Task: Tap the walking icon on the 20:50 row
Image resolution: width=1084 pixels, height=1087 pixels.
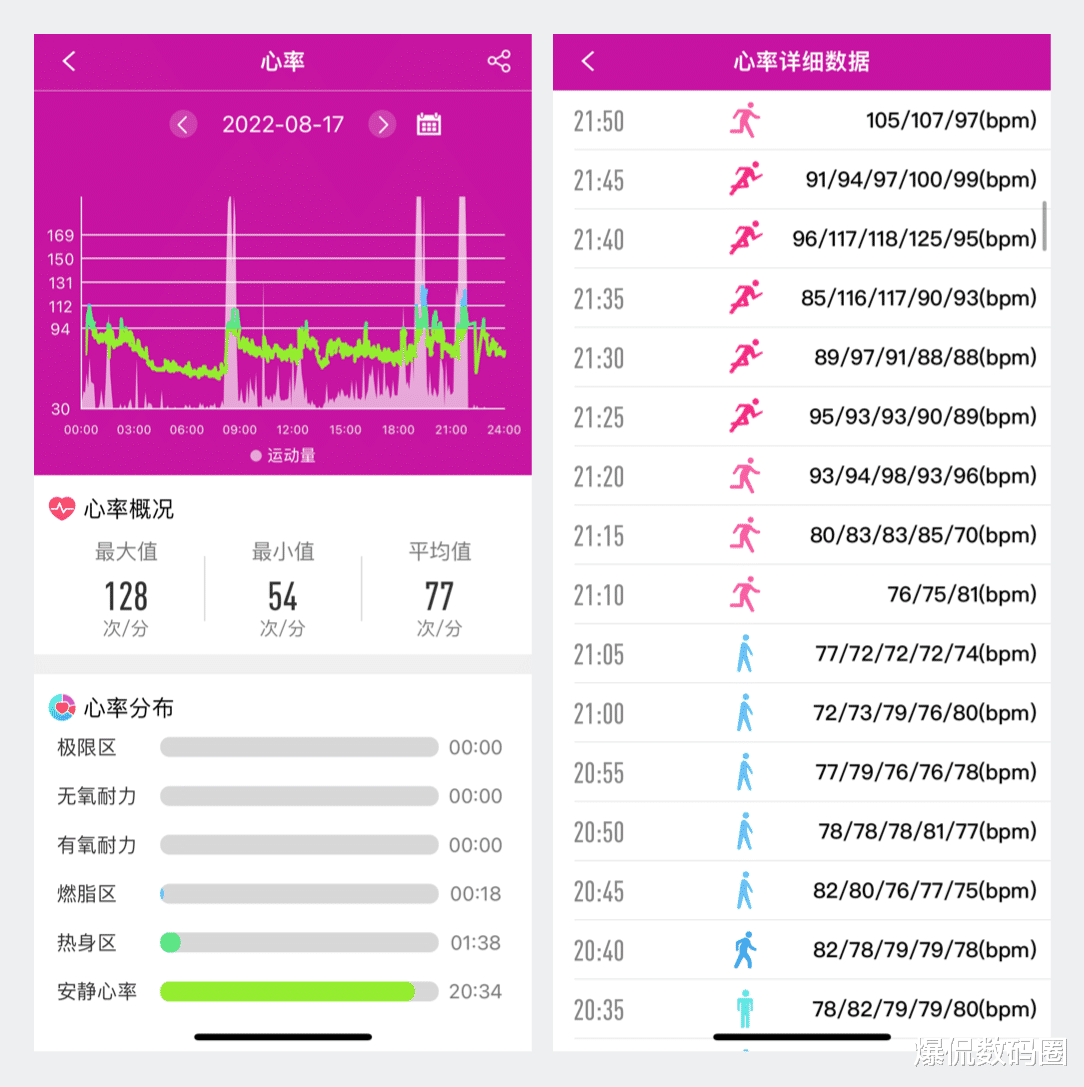Action: (x=744, y=831)
